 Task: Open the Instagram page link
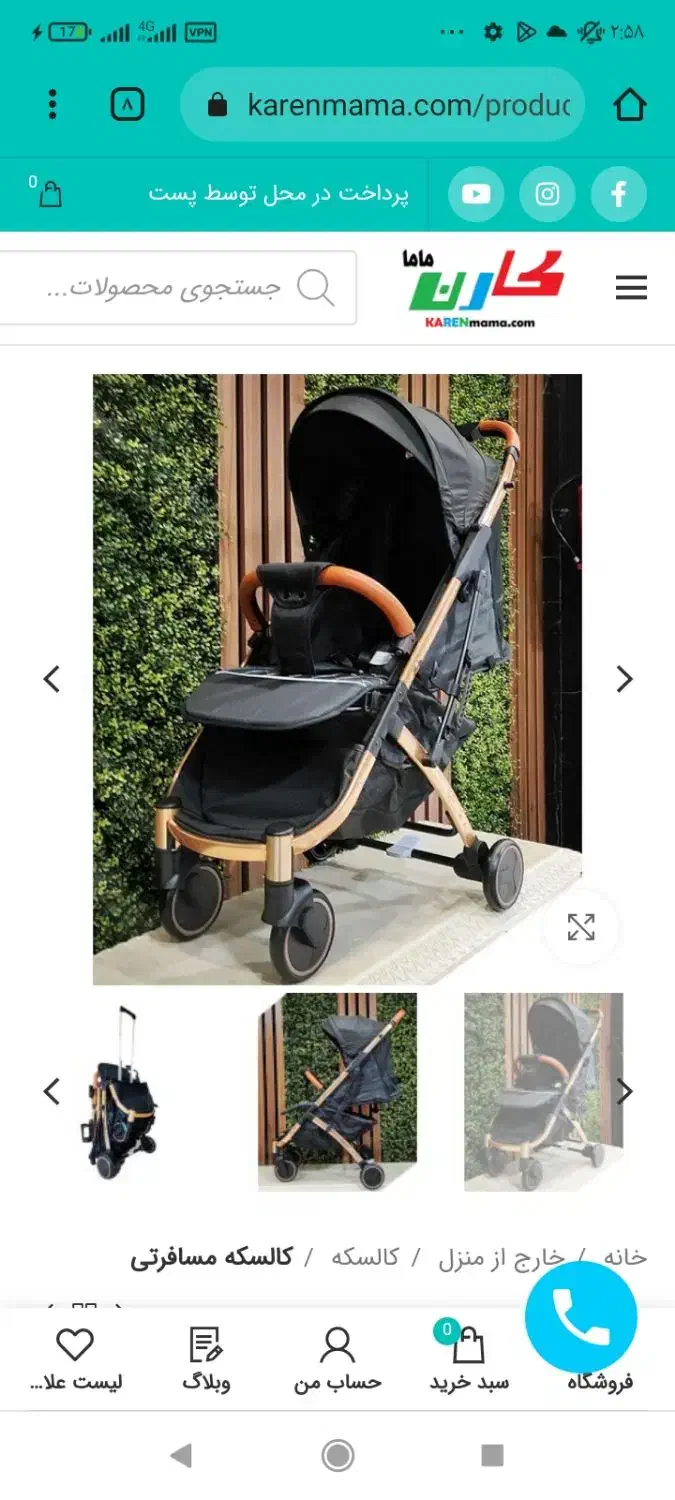547,194
